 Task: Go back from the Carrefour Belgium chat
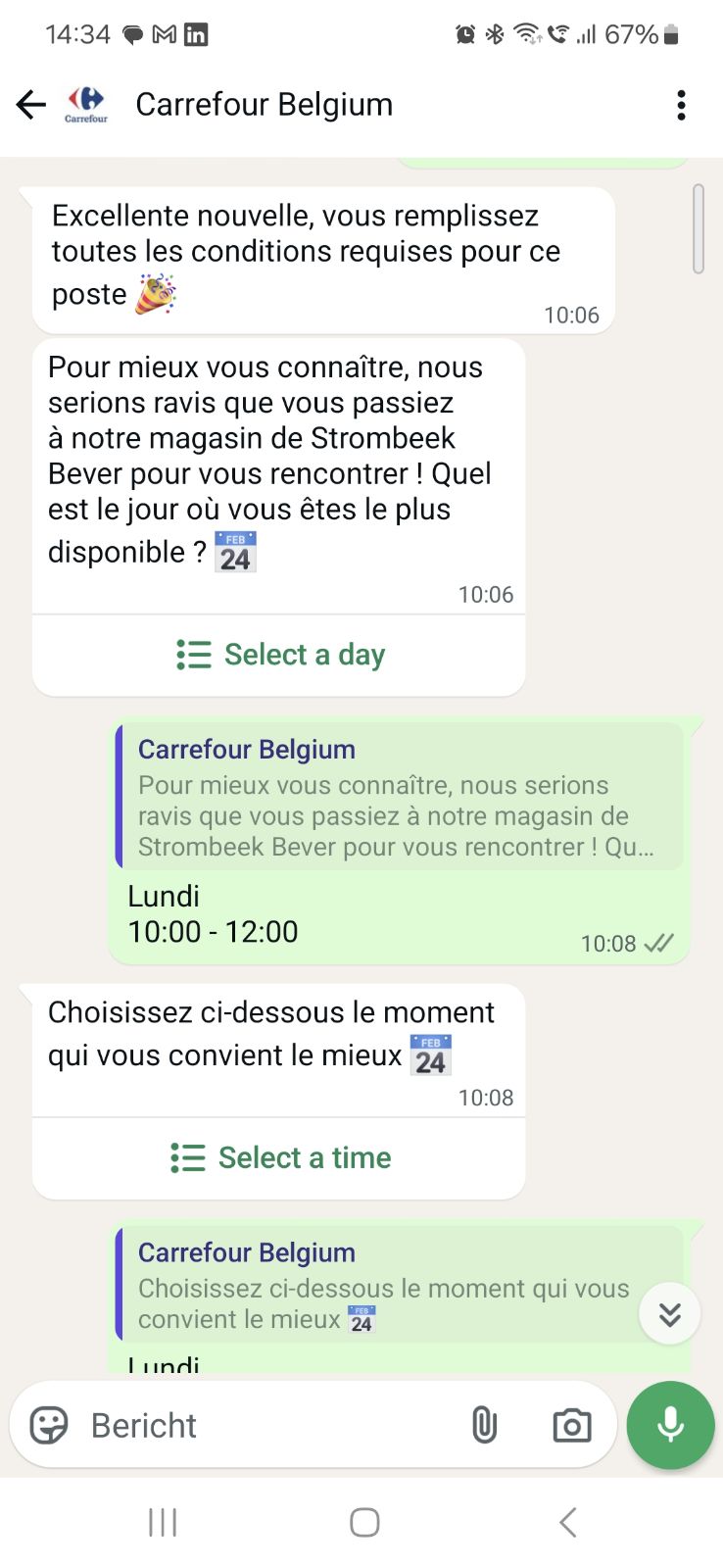(31, 104)
